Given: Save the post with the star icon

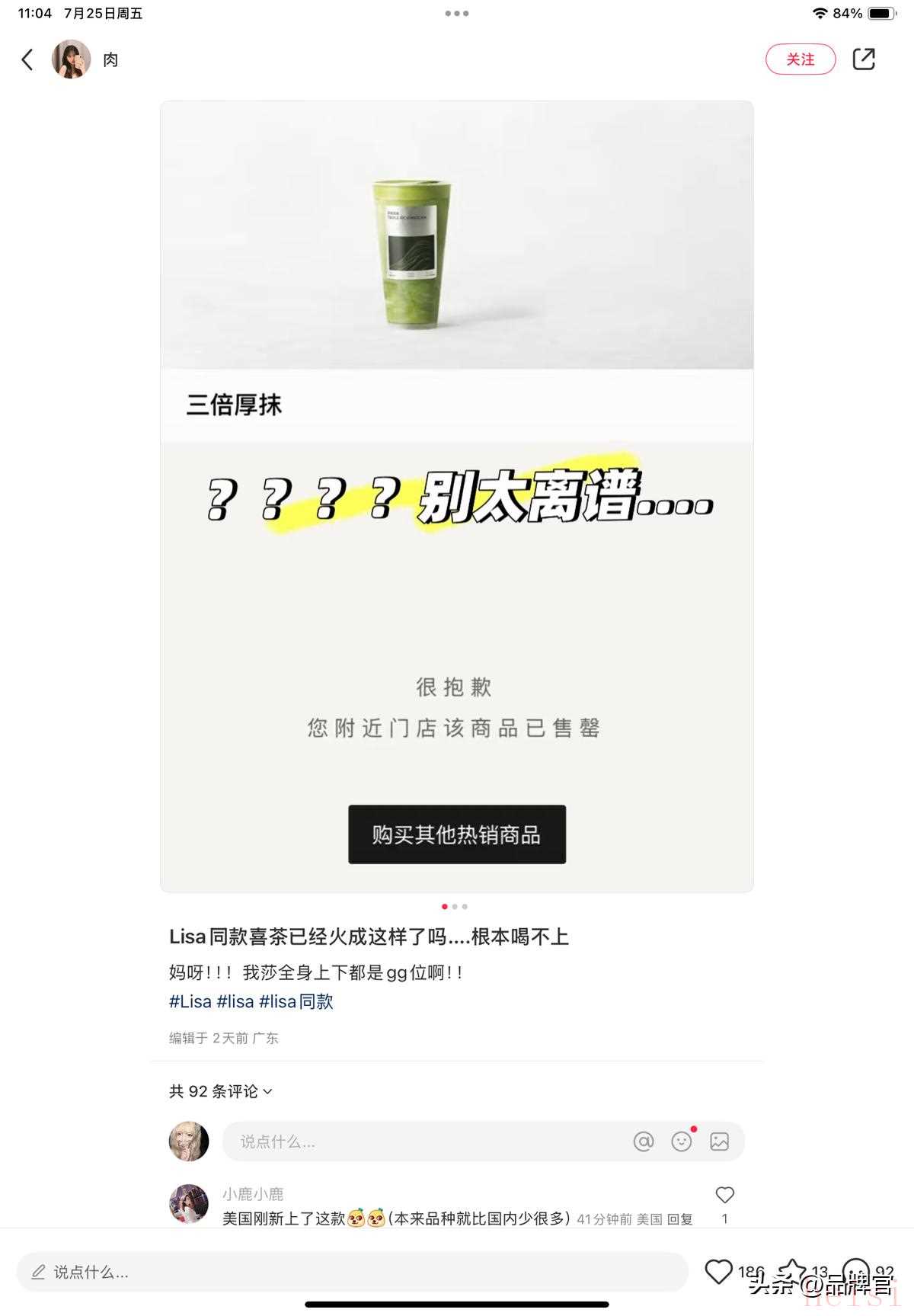Looking at the screenshot, I should (x=792, y=1271).
